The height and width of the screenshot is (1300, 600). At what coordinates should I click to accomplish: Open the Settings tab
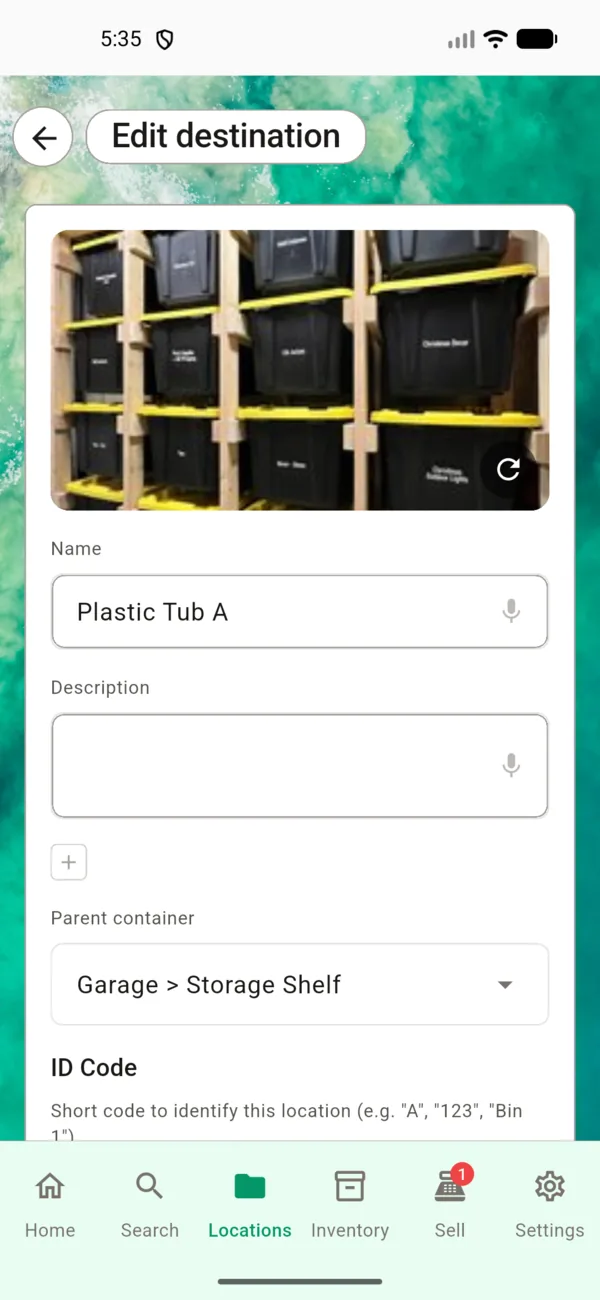pos(549,1204)
